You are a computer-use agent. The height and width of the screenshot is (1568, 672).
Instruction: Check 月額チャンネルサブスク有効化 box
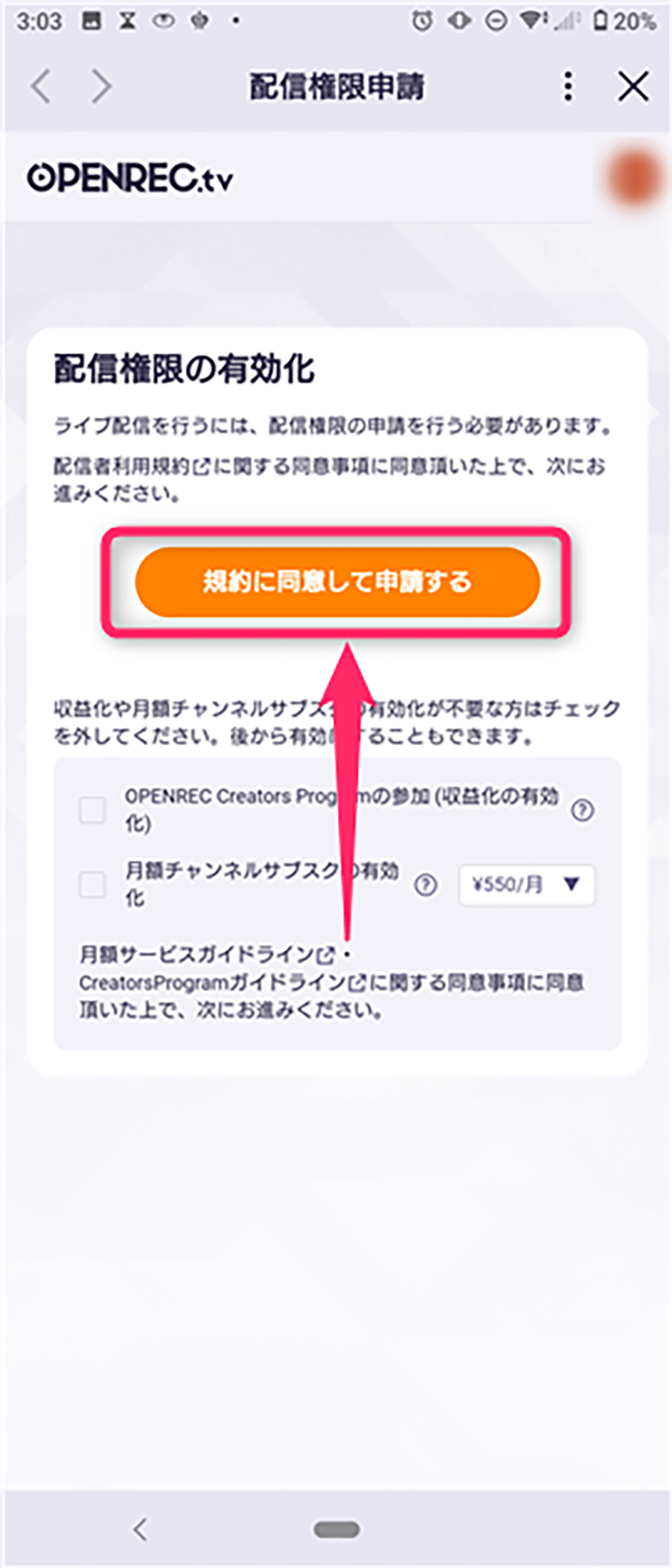click(x=92, y=884)
